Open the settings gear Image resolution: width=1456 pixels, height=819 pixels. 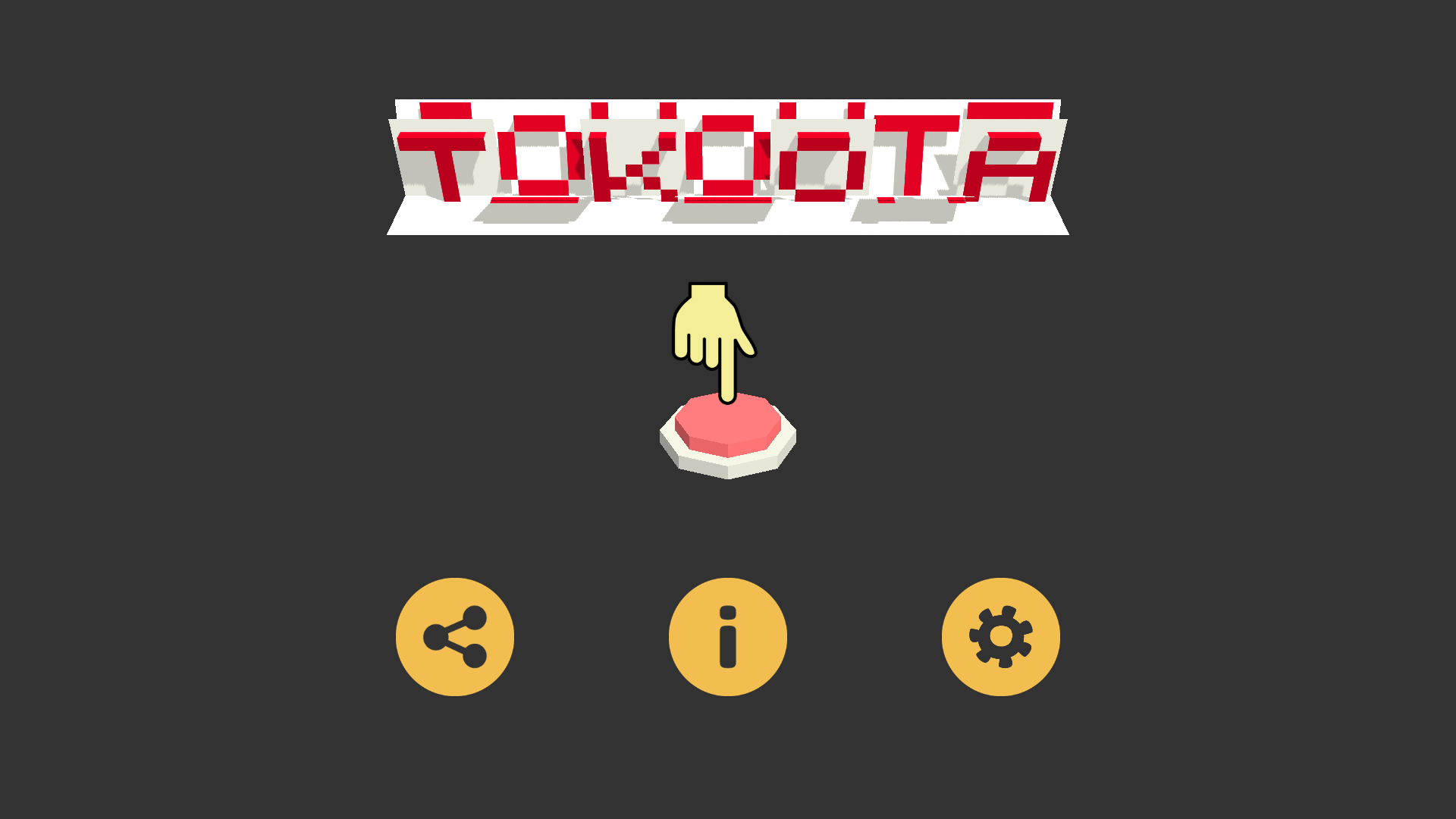pyautogui.click(x=1001, y=637)
